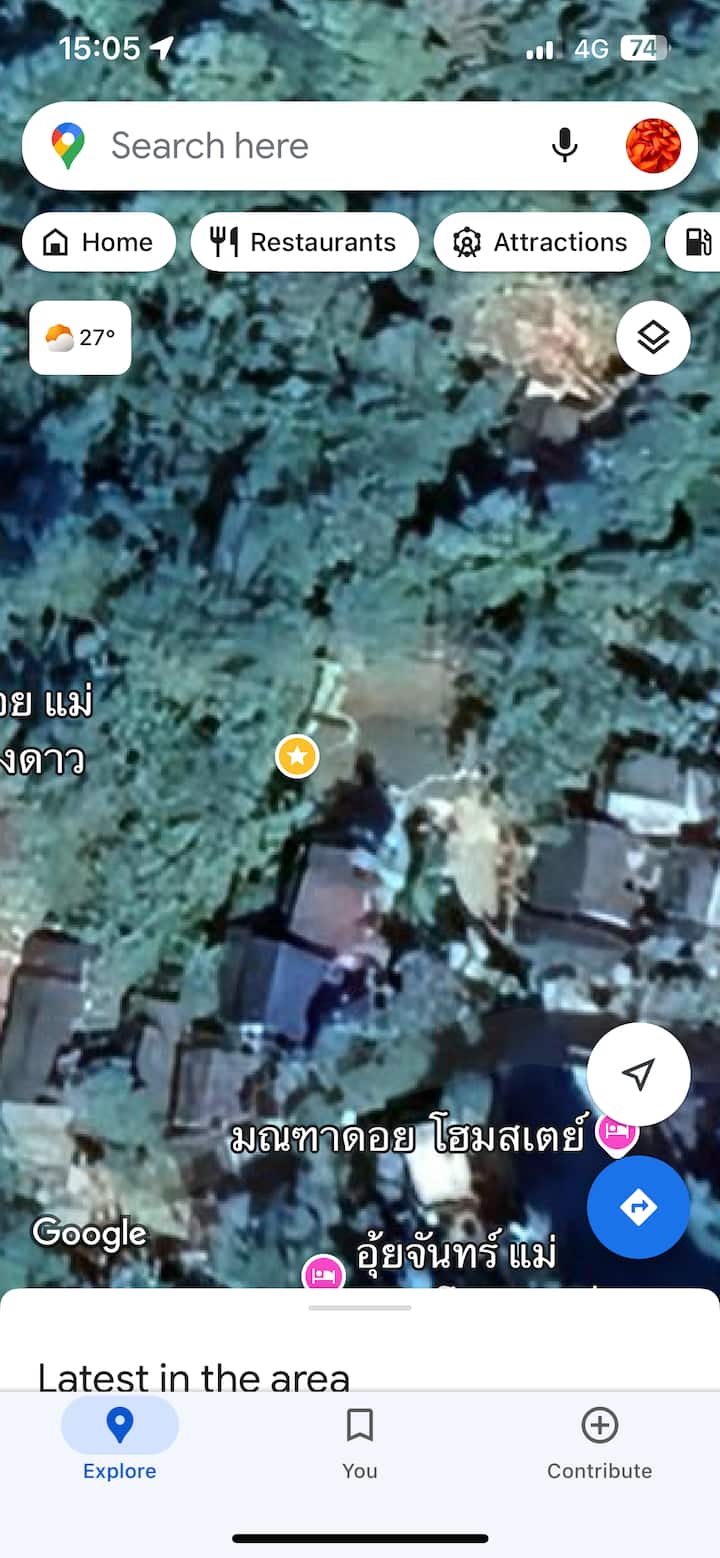This screenshot has height=1558, width=720.
Task: Open the map layers selector
Action: 653,338
